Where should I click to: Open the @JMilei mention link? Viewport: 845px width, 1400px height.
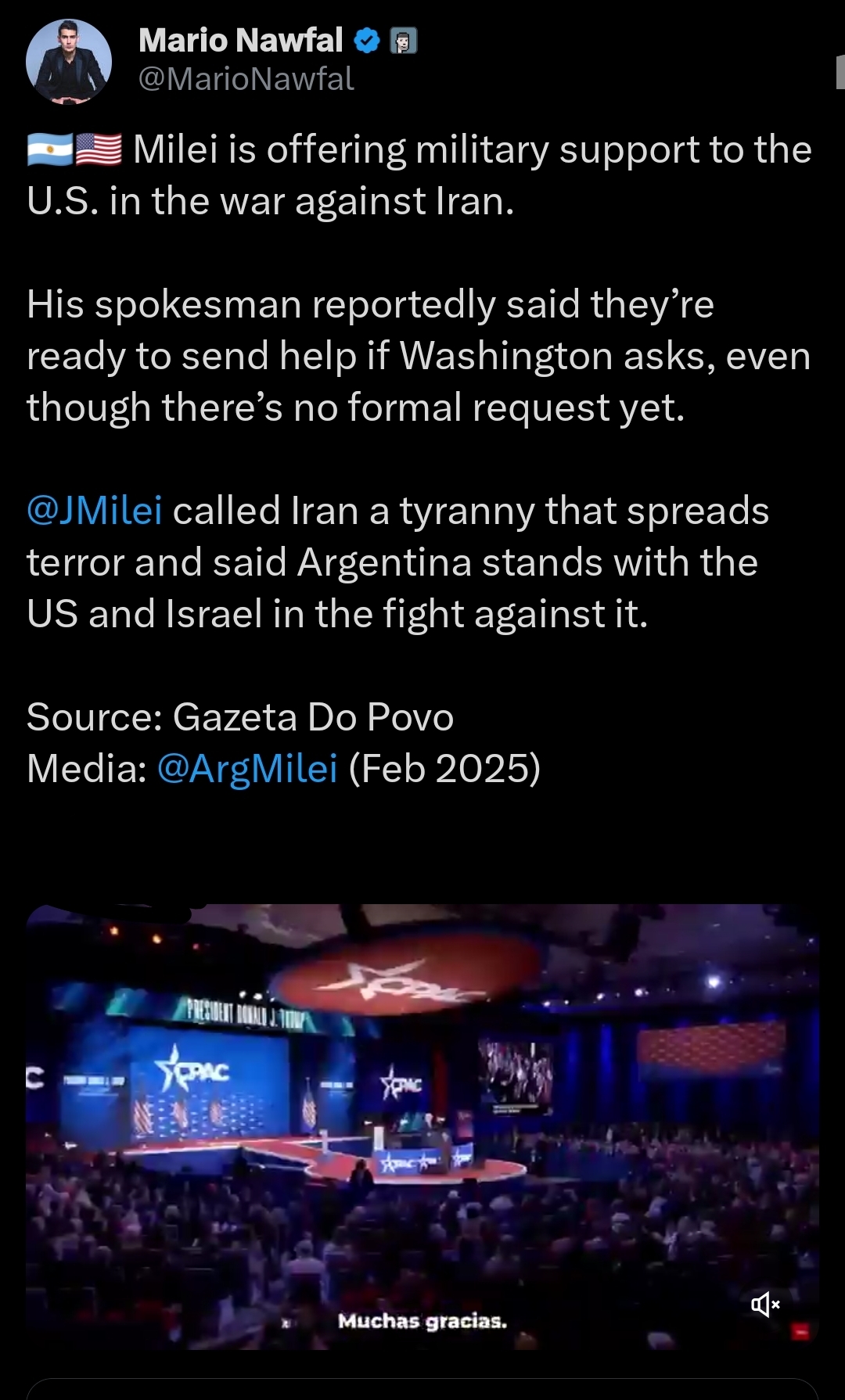95,511
